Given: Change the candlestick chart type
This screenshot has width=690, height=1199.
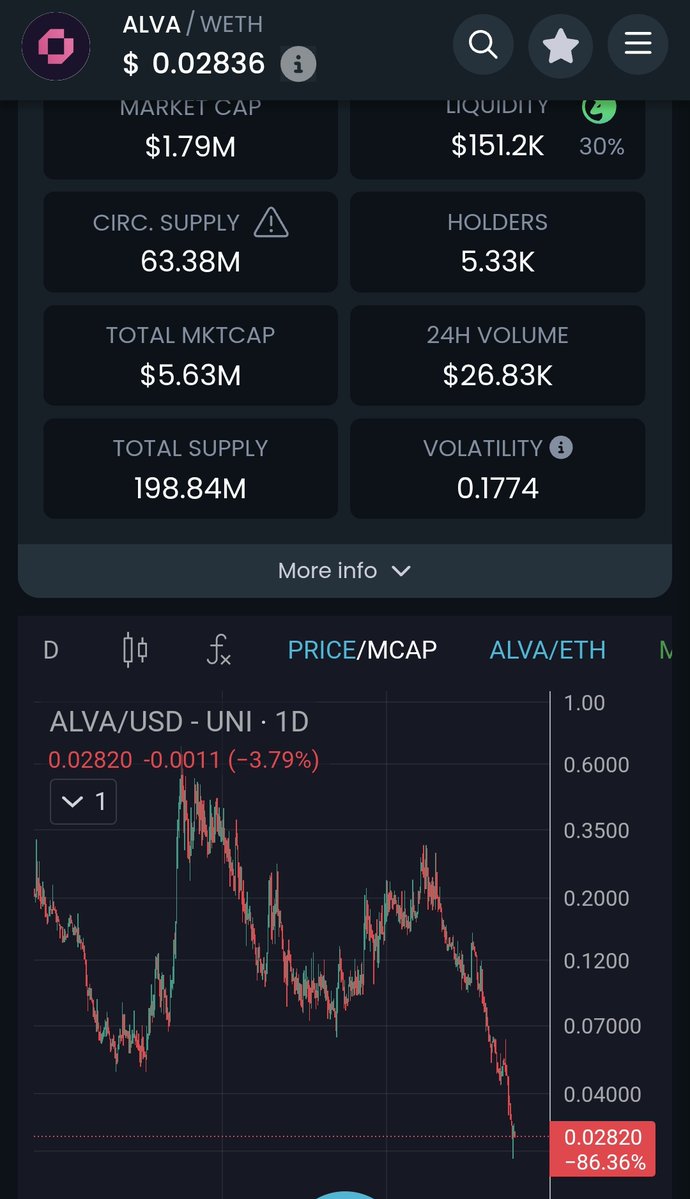Looking at the screenshot, I should [135, 650].
